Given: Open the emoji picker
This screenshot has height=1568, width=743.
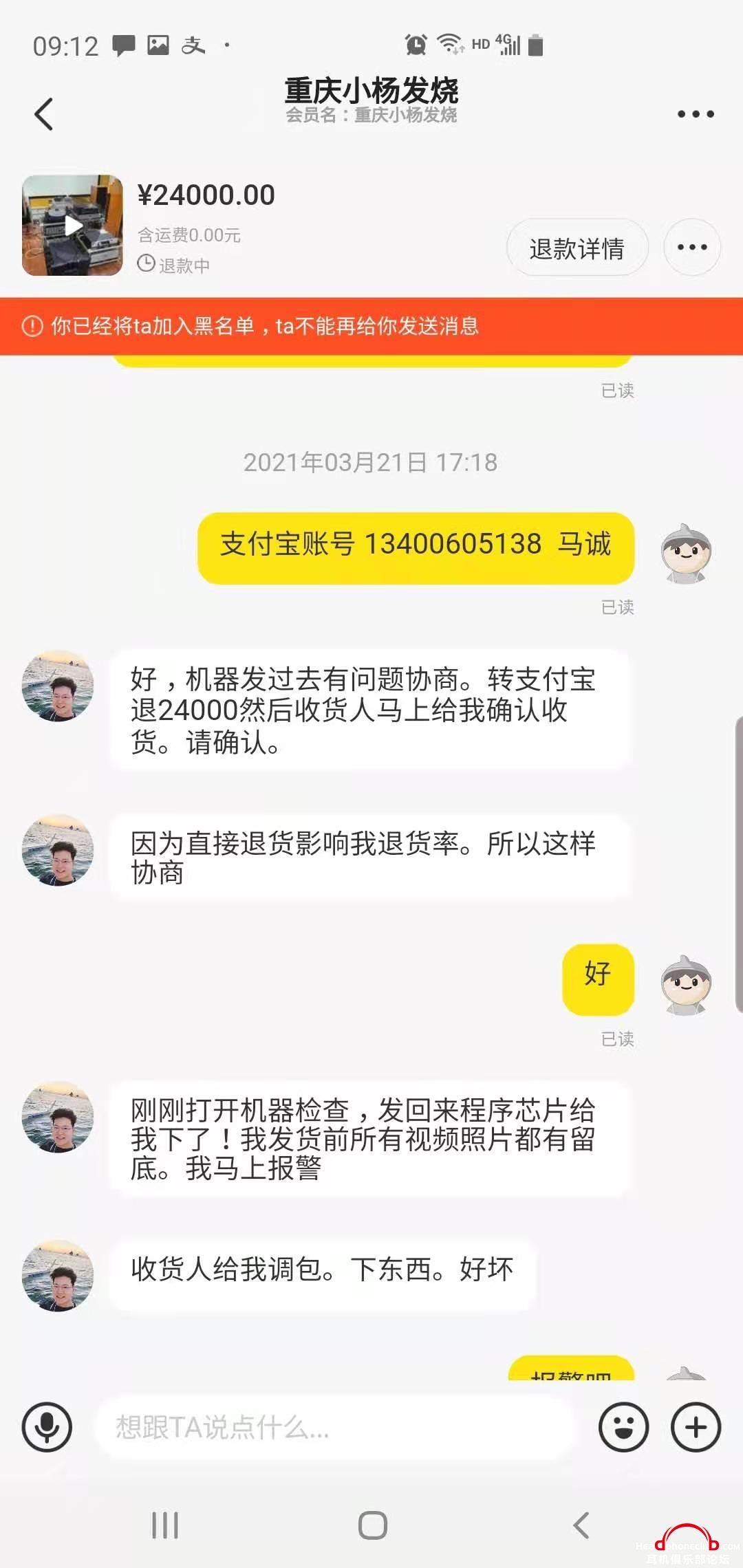Looking at the screenshot, I should tap(623, 1427).
